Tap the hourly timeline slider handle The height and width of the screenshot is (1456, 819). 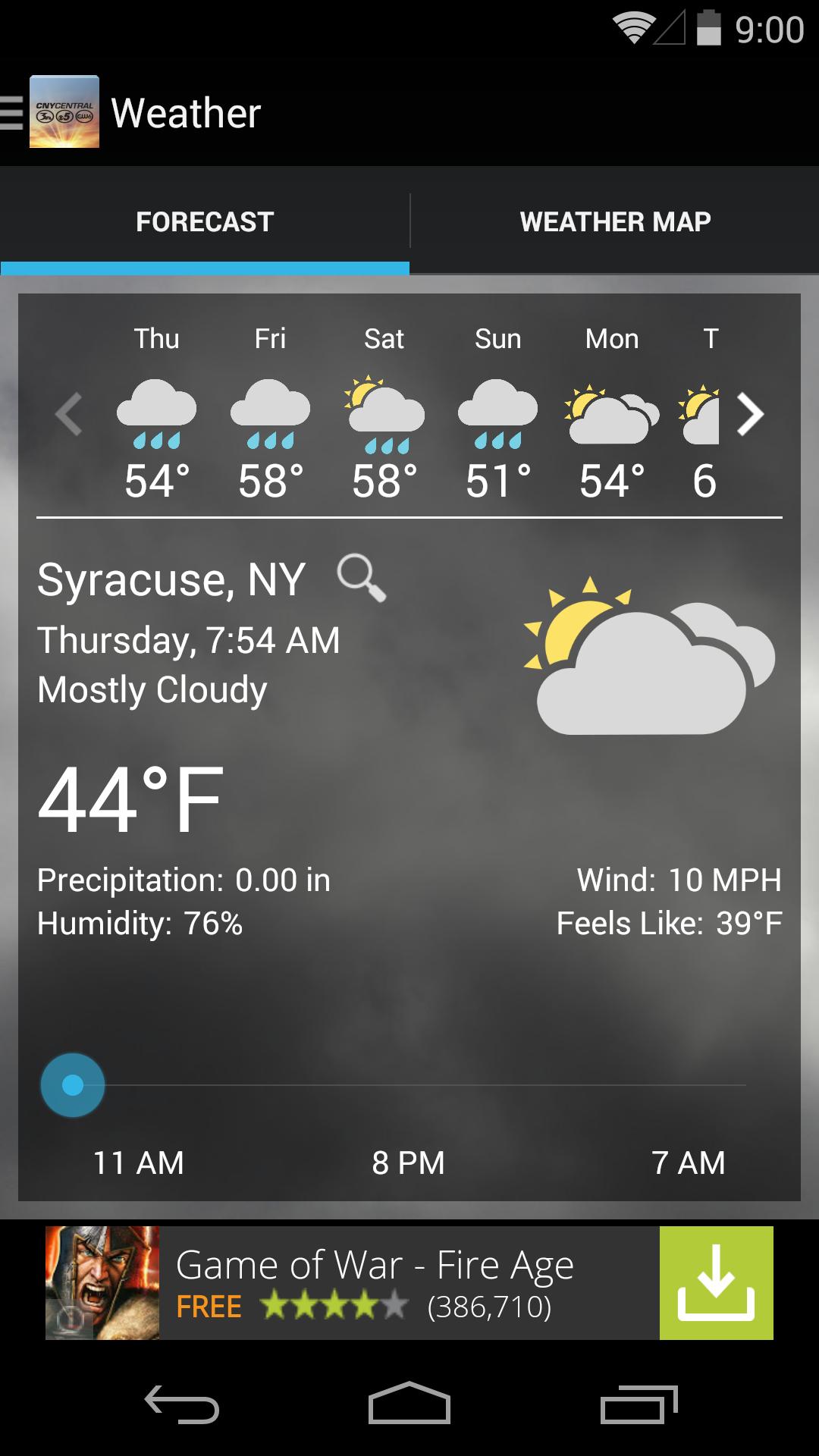[73, 1085]
